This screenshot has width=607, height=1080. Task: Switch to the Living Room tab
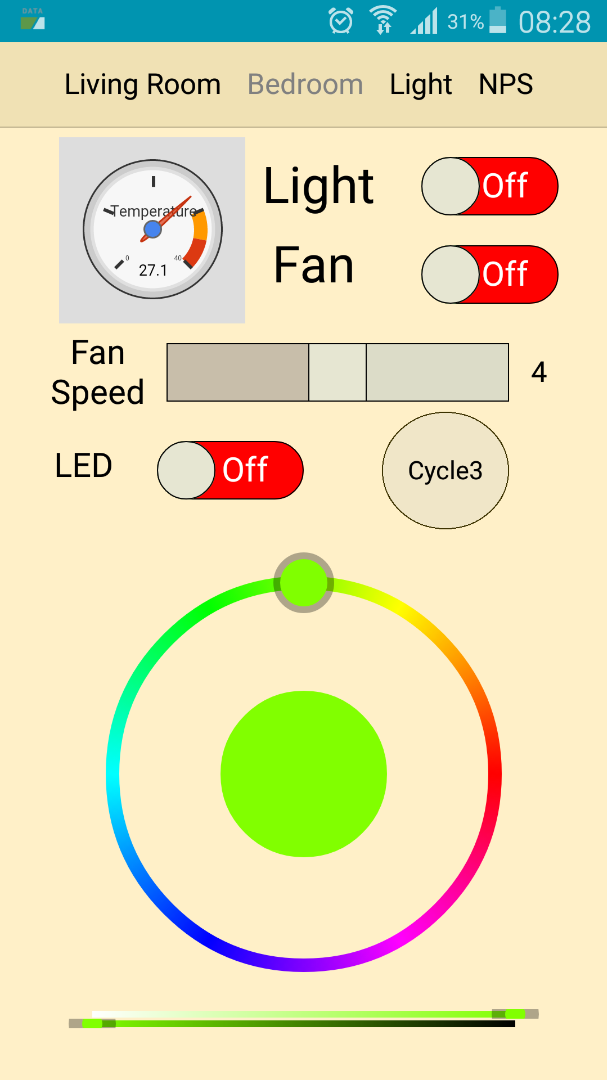142,85
